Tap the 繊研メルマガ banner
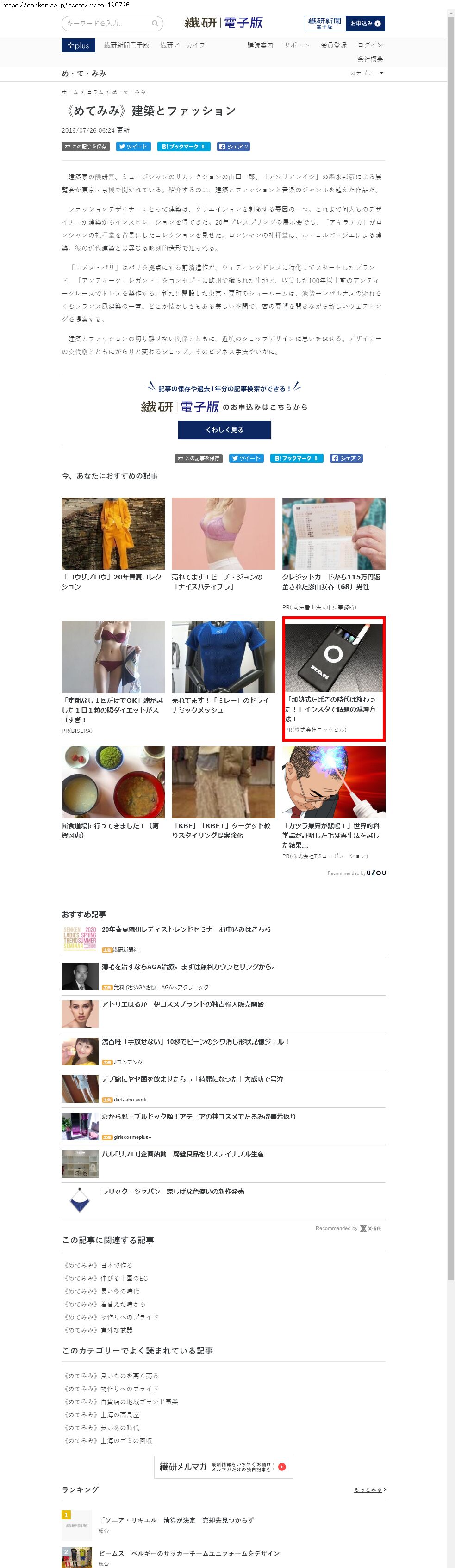Viewport: 455px width, 1568px height. click(x=224, y=1467)
